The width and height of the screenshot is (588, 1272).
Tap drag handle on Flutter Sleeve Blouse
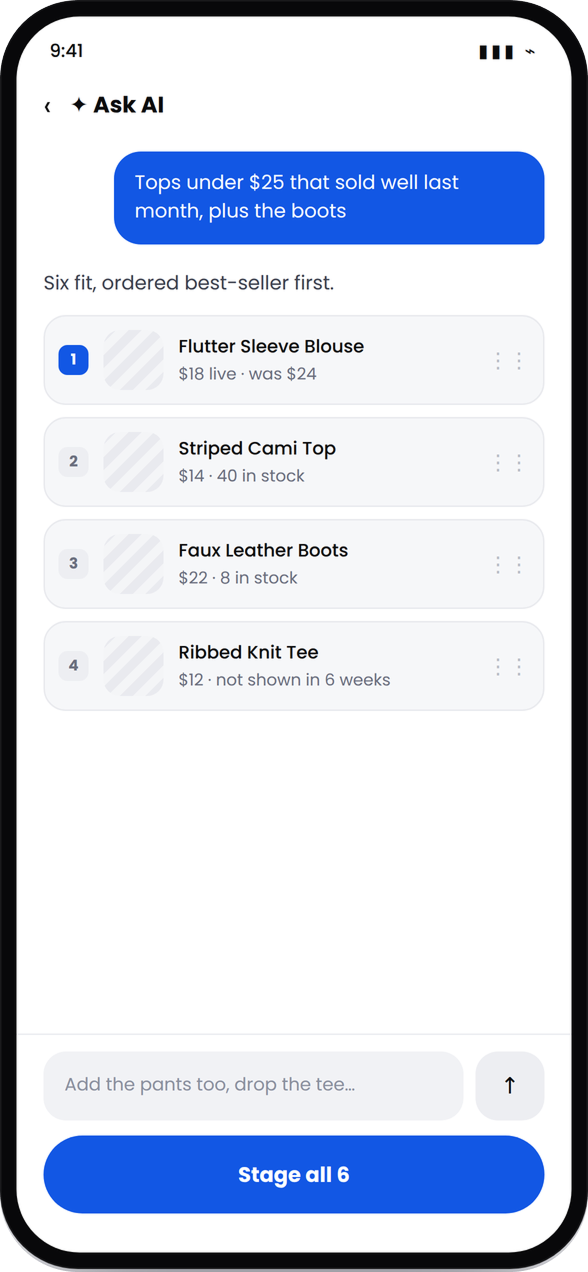coord(508,361)
